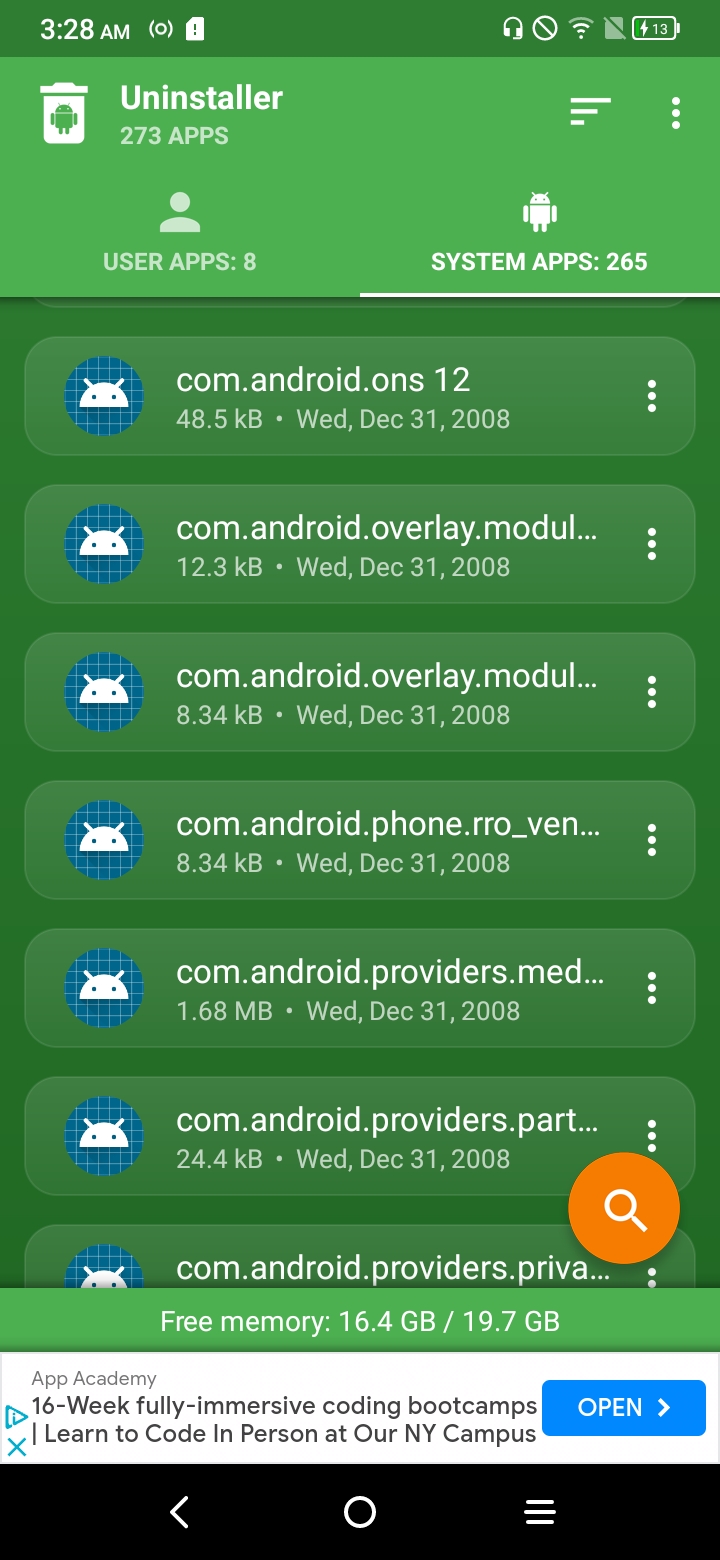Open the overflow menu in the top bar
The width and height of the screenshot is (720, 1560).
point(675,112)
